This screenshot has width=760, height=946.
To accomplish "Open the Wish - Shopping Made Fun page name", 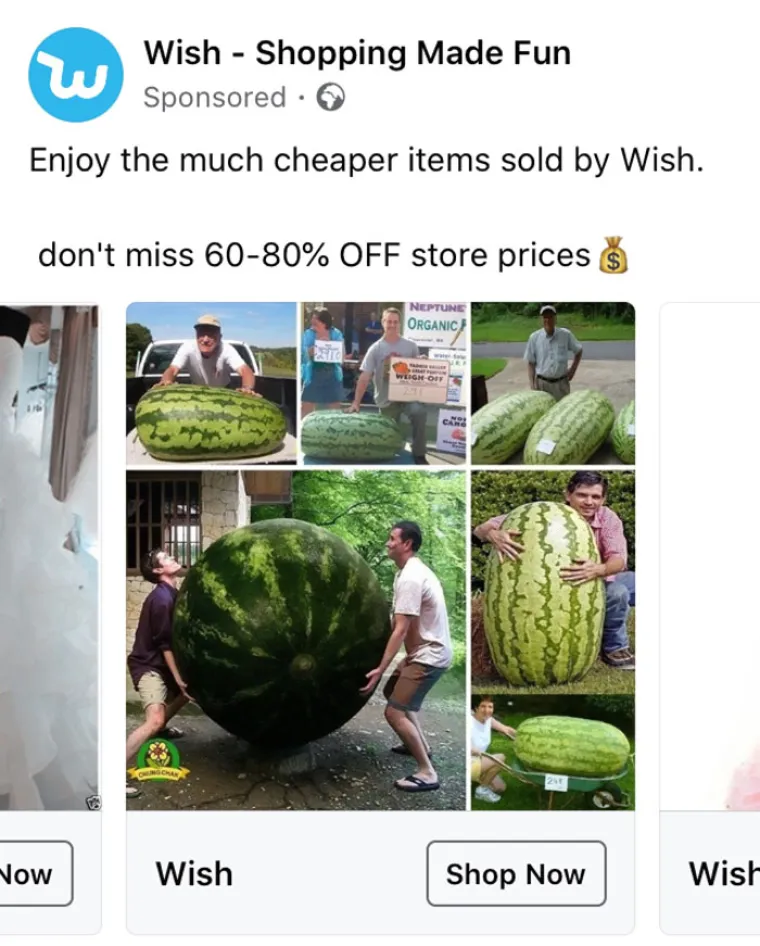I will 357,53.
